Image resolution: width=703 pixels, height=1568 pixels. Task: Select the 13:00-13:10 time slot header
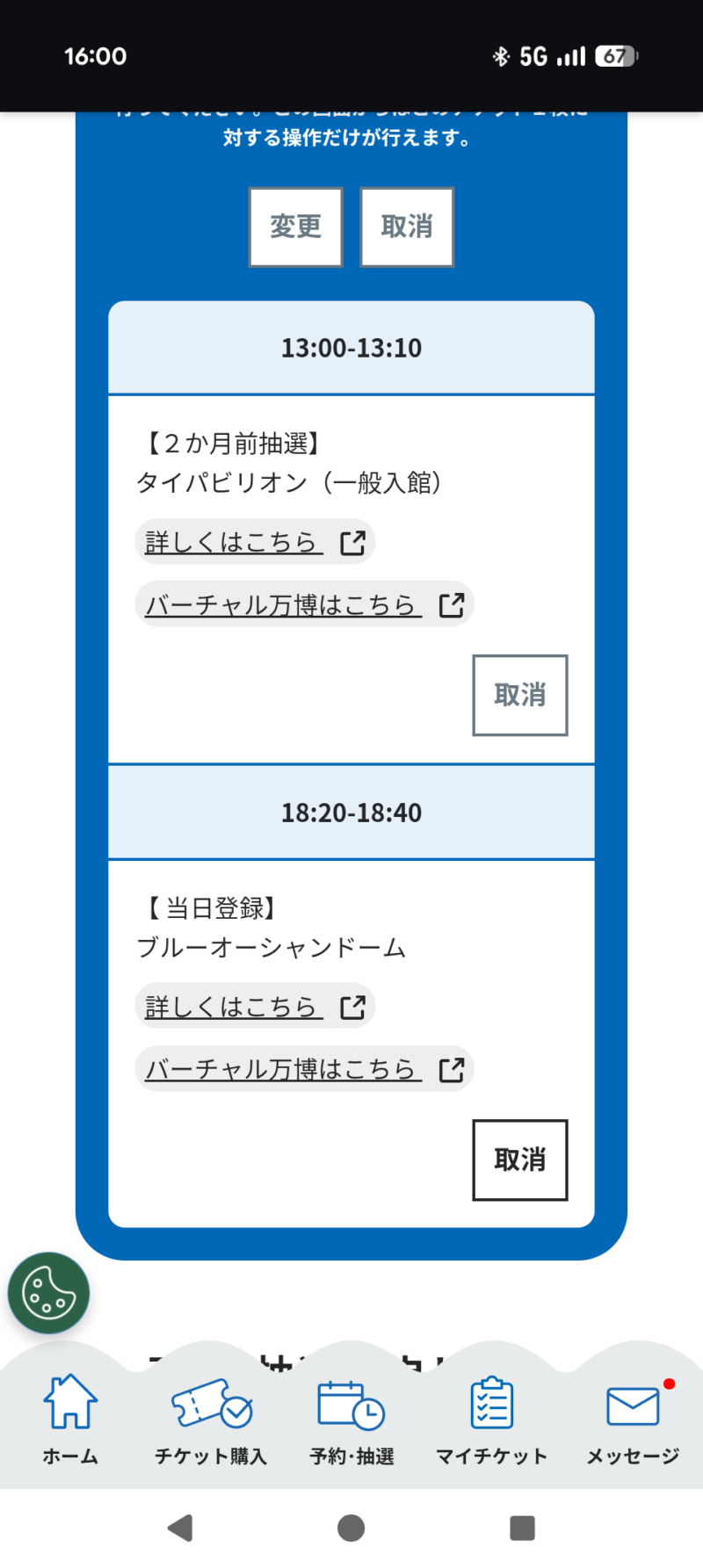351,346
